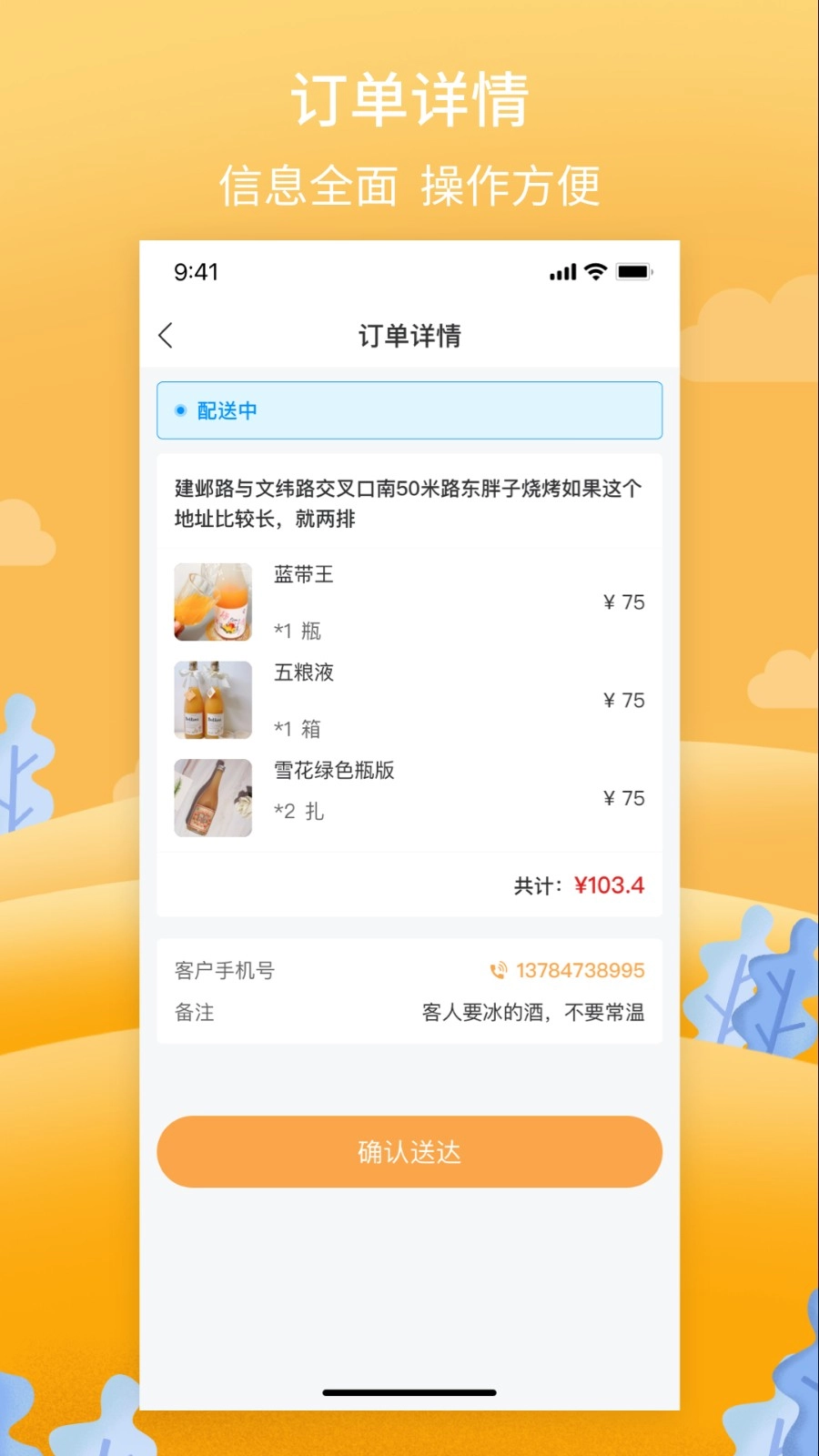Toggle the order status banner
This screenshot has height=1456, width=819.
coord(409,411)
